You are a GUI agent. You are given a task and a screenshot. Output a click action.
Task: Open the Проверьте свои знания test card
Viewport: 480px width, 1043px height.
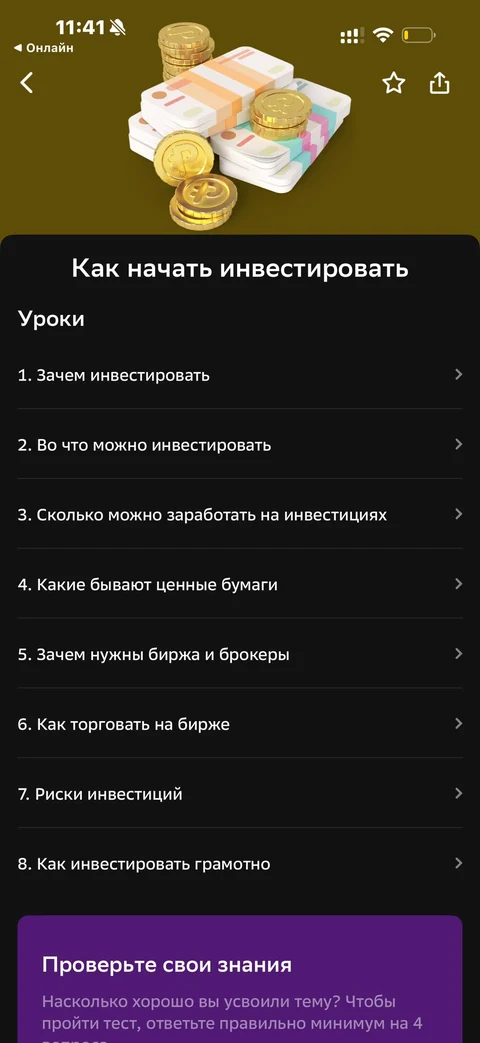pos(240,979)
